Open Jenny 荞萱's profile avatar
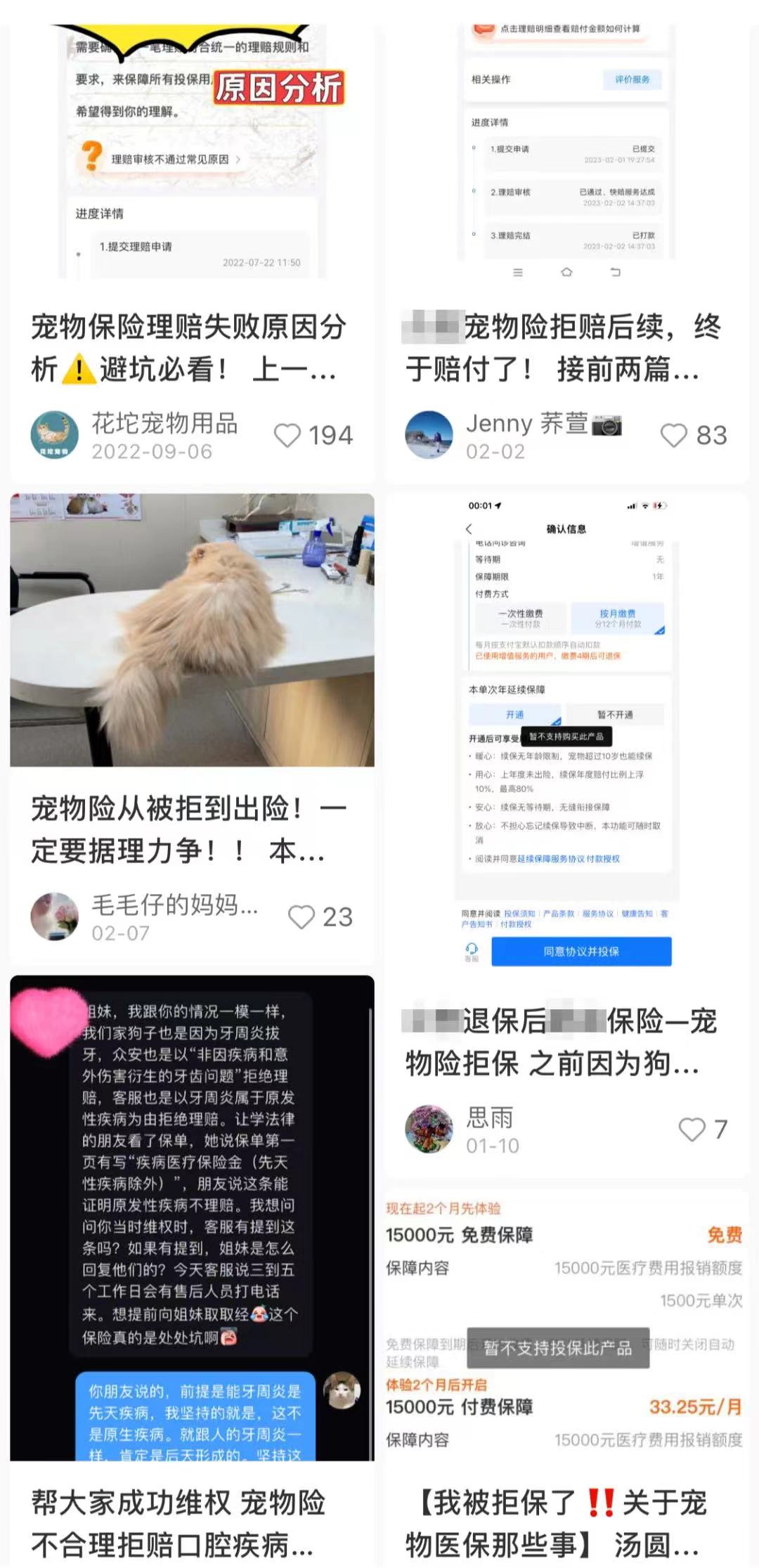Screen dimensions: 759x1568 429,435
